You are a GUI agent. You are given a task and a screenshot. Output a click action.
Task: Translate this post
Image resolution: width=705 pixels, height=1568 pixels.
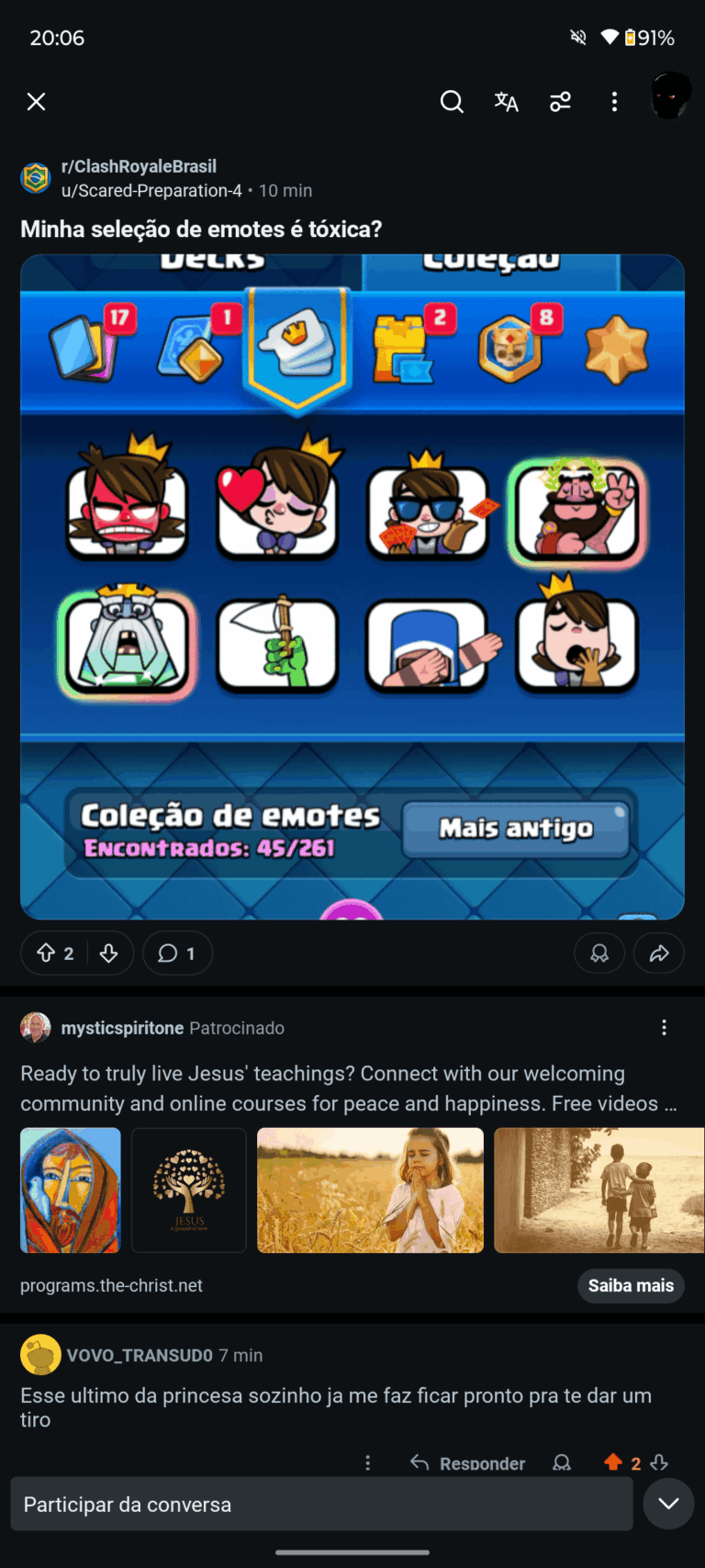click(x=506, y=102)
